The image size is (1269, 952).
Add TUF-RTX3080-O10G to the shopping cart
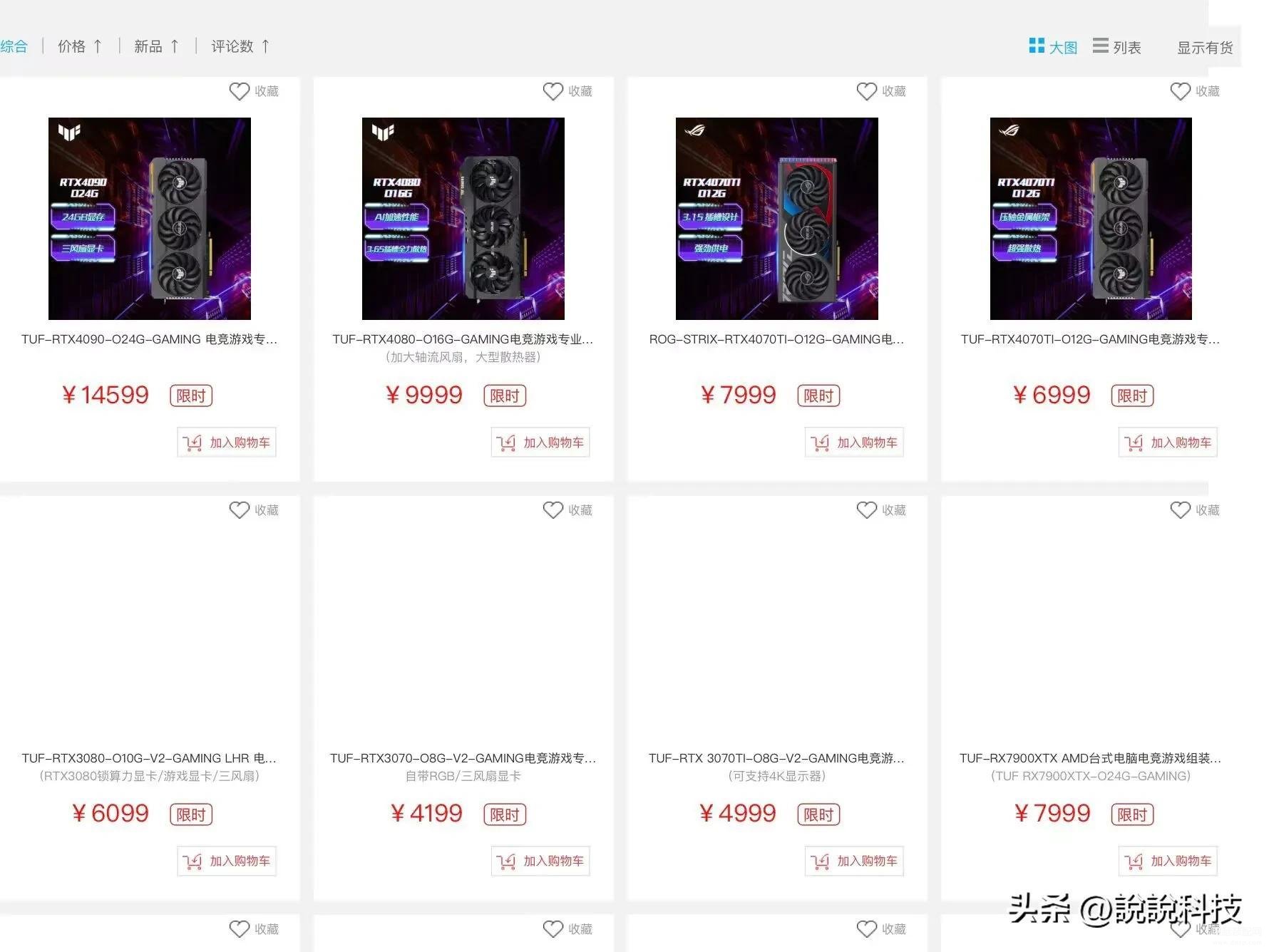click(x=227, y=861)
